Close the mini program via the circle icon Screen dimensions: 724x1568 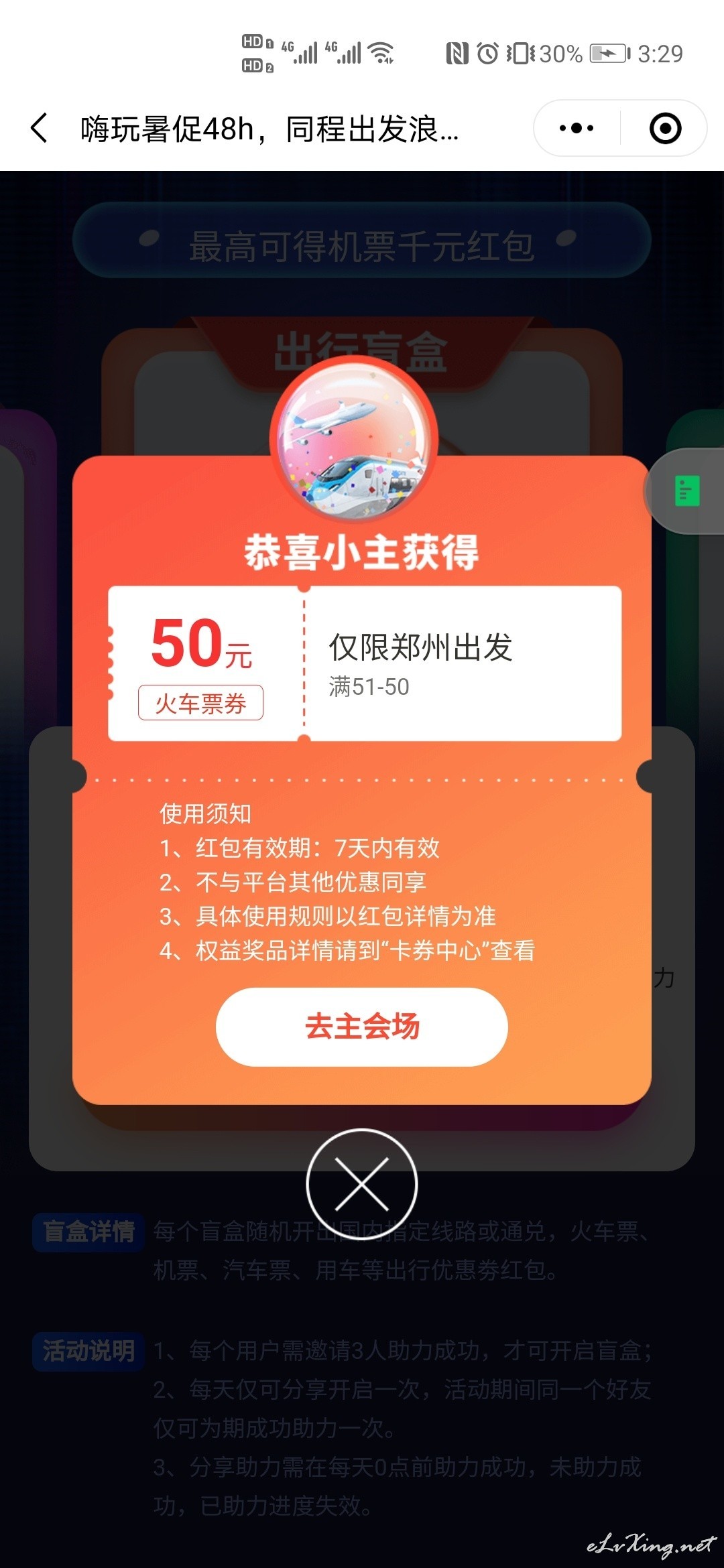point(666,128)
